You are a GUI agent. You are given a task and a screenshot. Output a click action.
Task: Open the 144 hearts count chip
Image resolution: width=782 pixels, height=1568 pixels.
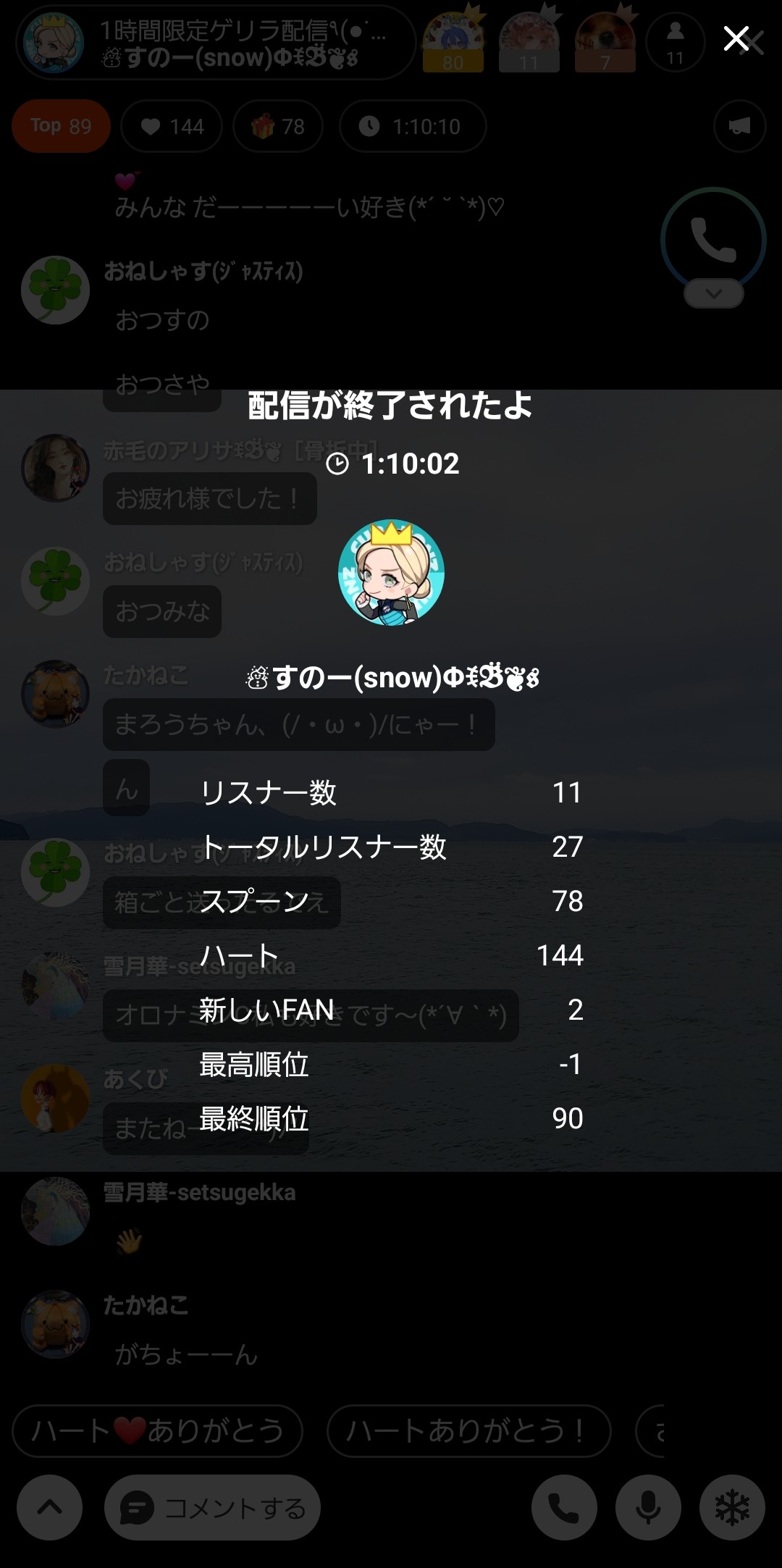click(x=172, y=127)
